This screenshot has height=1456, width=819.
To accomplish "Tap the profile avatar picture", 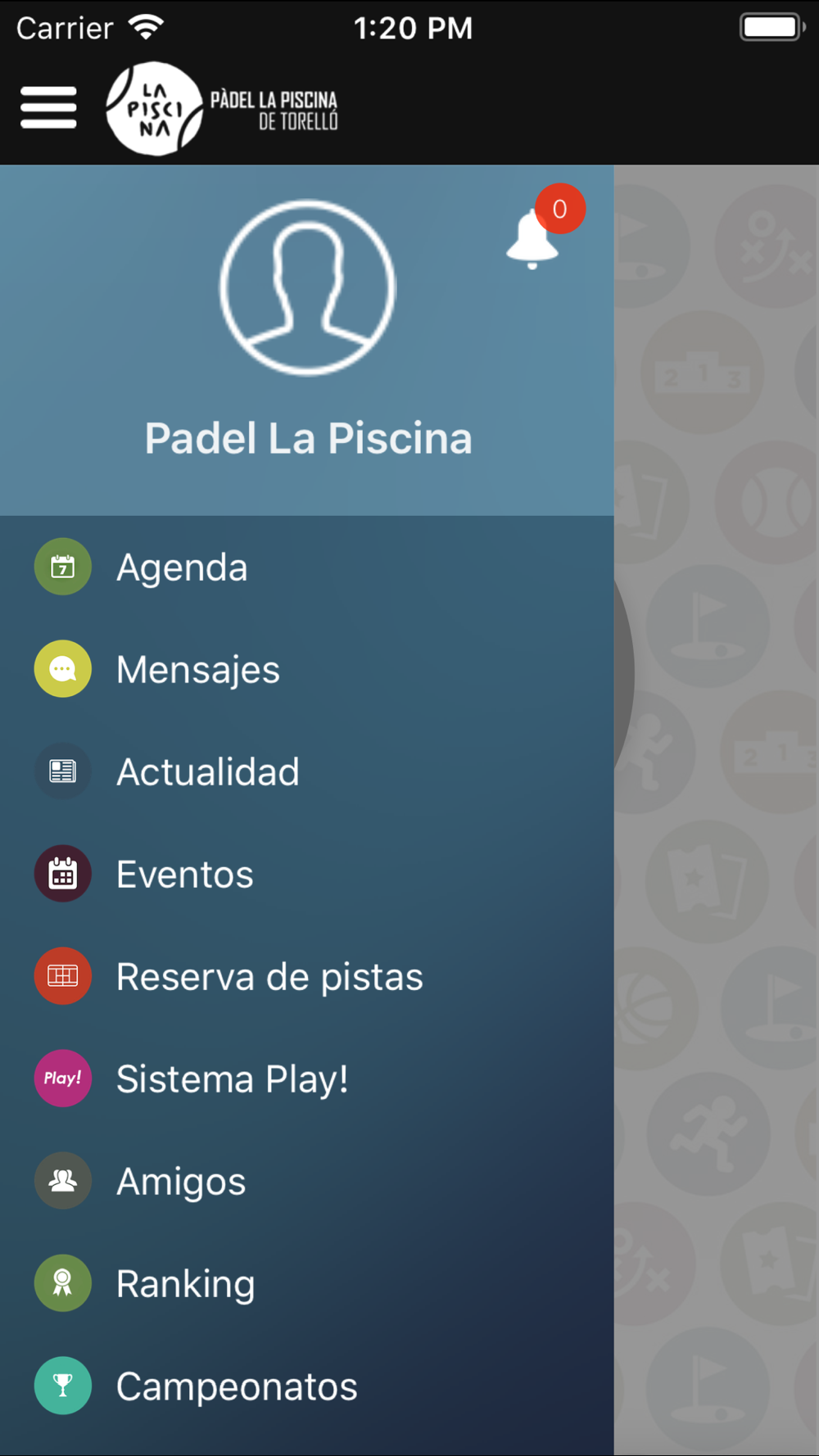I will tap(307, 287).
